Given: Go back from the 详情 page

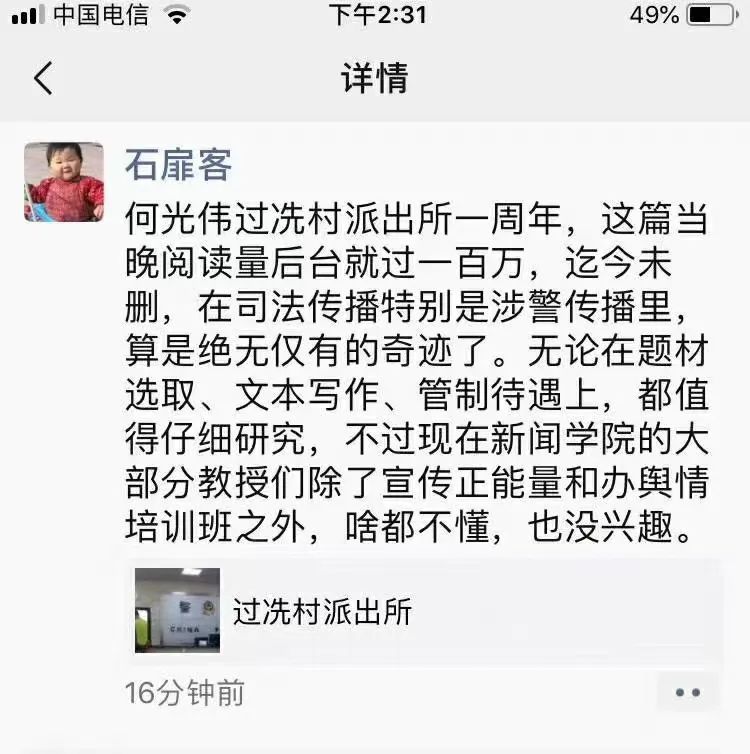Looking at the screenshot, I should point(42,78).
